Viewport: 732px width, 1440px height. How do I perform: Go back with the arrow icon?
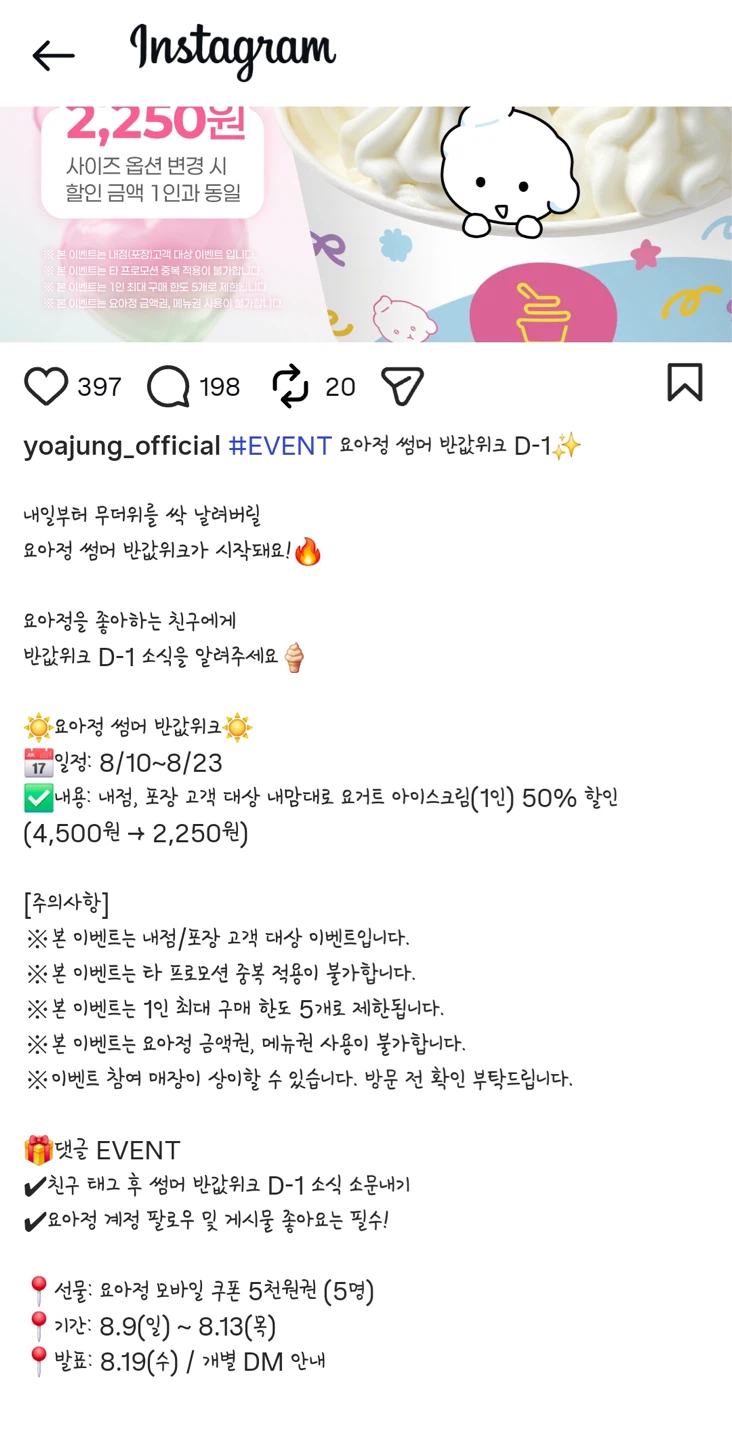pyautogui.click(x=53, y=55)
